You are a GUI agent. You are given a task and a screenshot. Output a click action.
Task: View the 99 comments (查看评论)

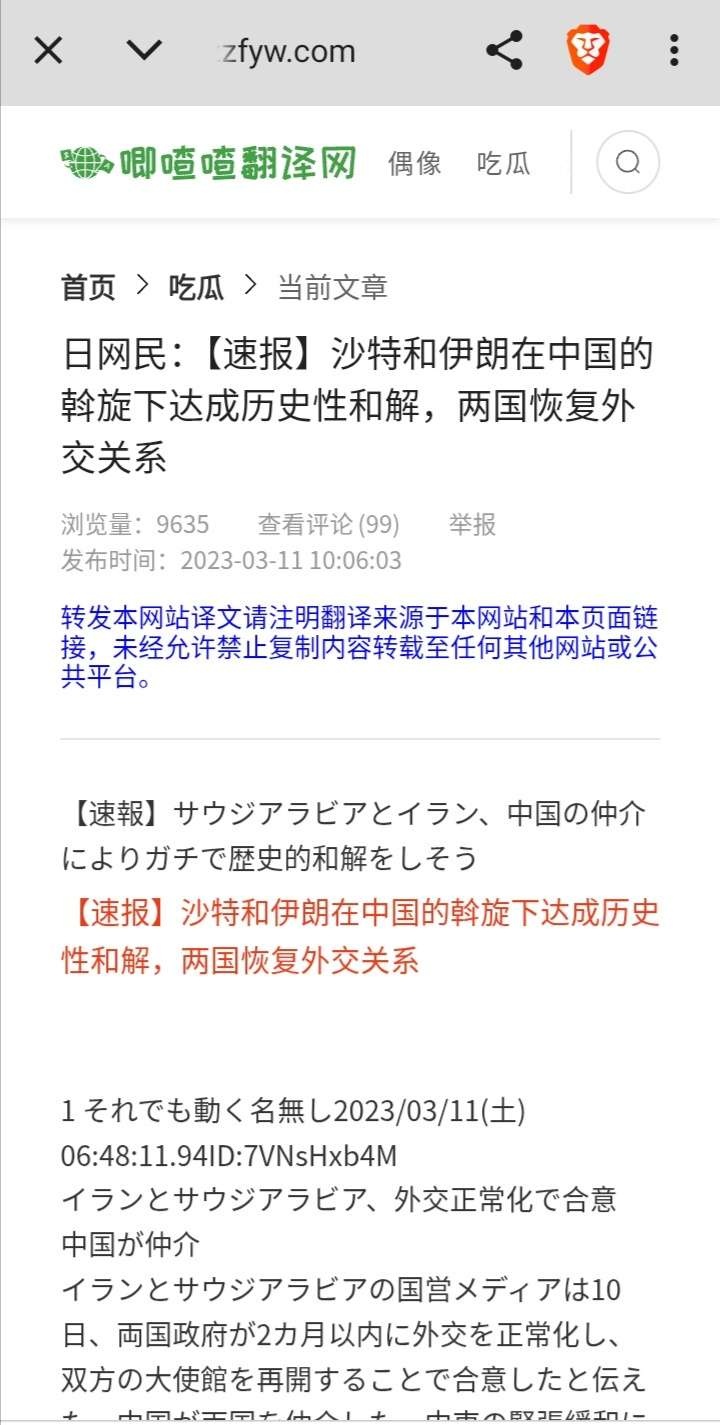(328, 524)
